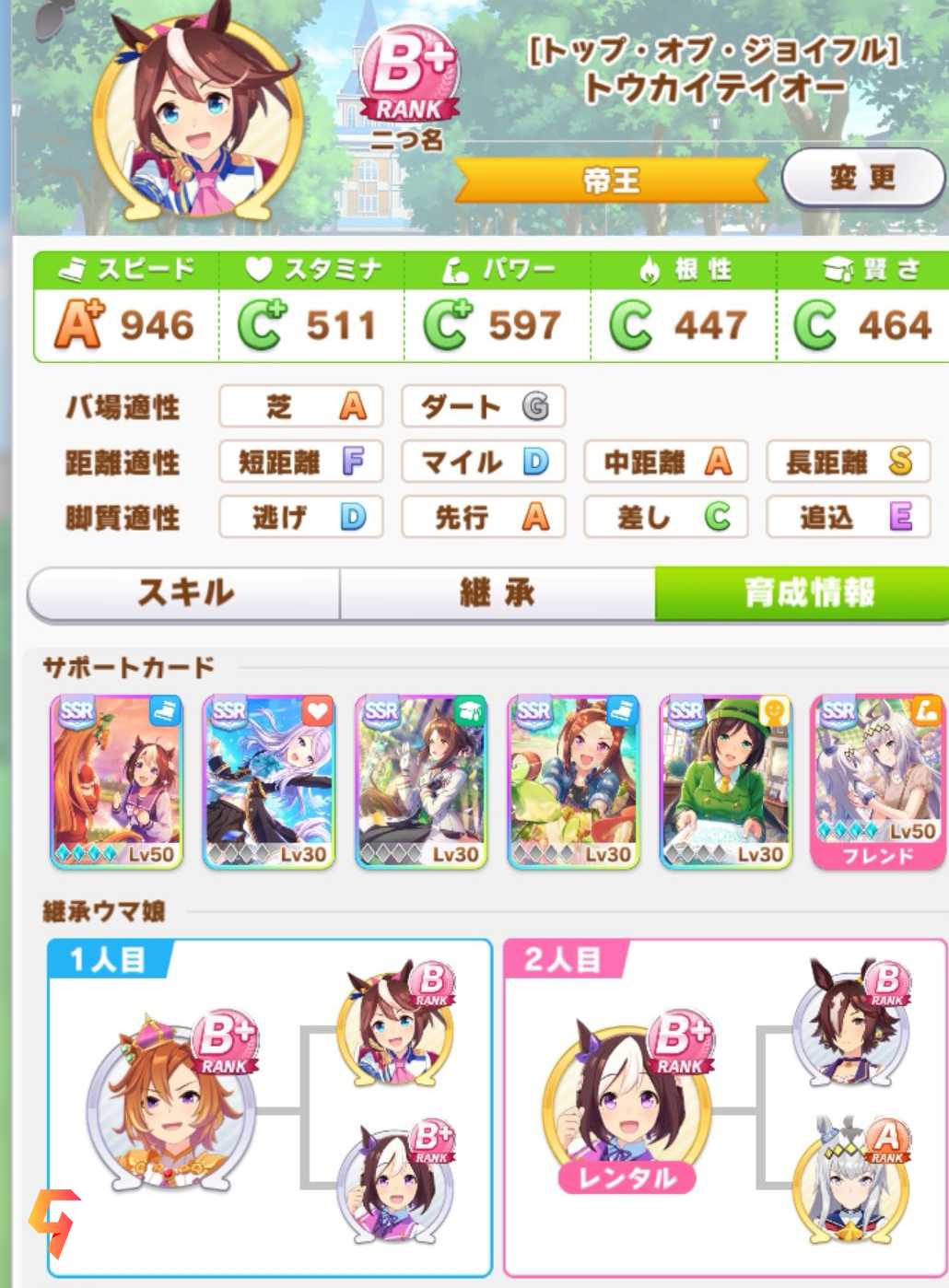Switch to the スキル tab
Image resolution: width=949 pixels, height=1288 pixels.
(184, 592)
